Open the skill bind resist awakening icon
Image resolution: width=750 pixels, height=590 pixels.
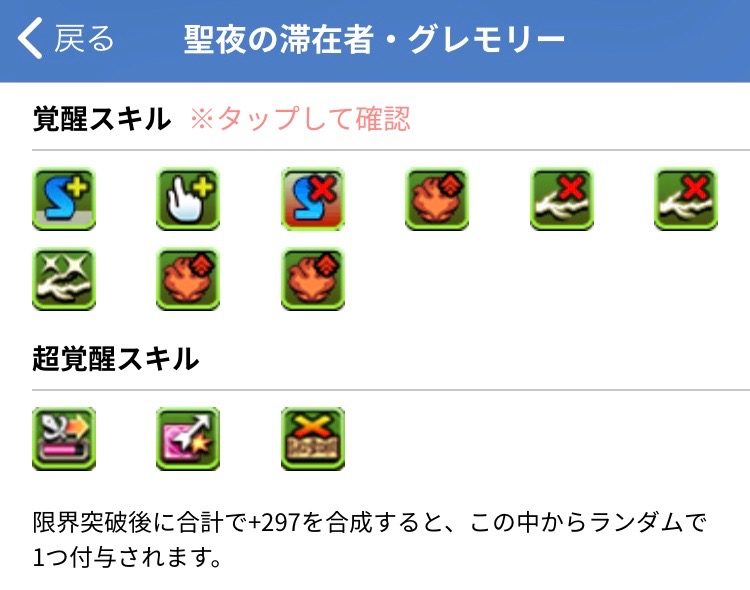[x=312, y=199]
